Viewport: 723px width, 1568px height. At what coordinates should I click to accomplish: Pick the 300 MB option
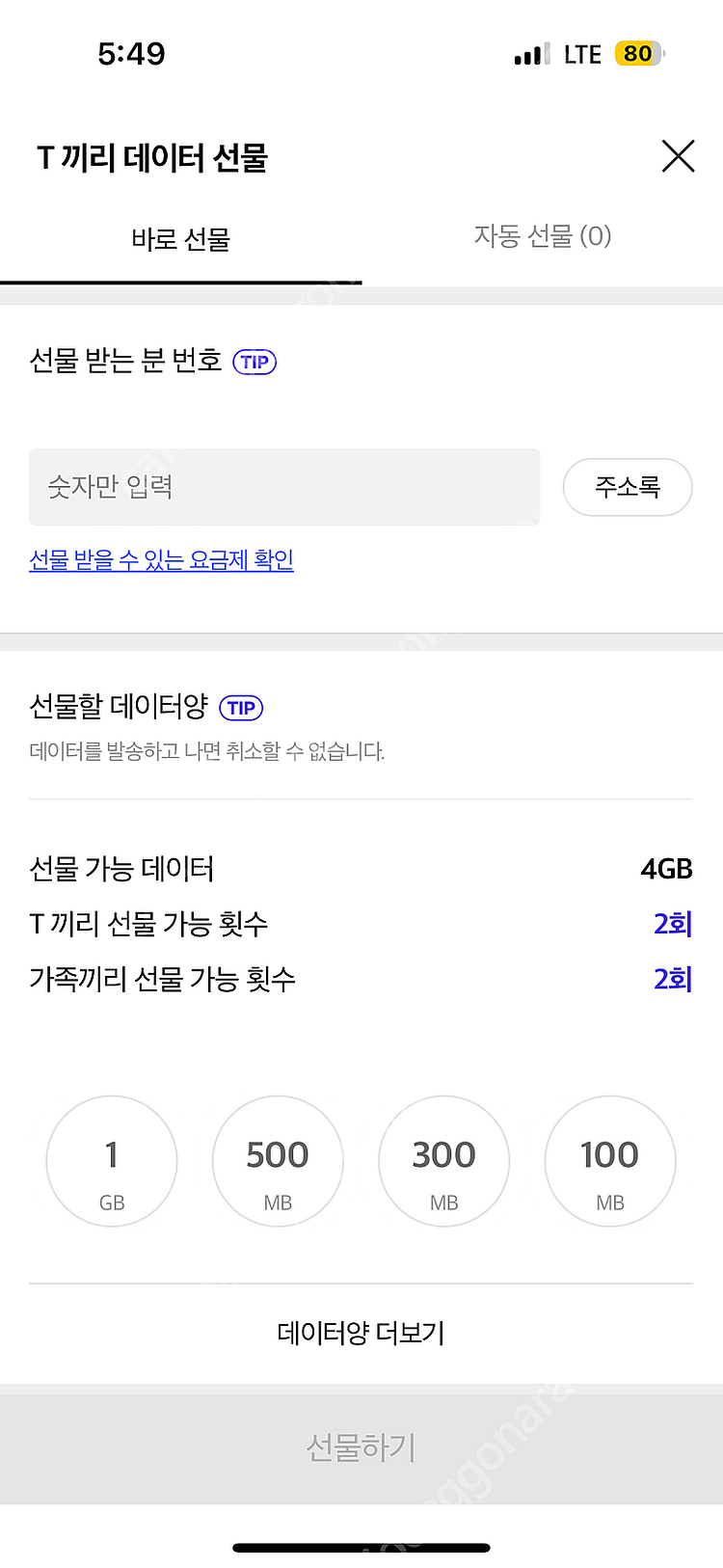tap(444, 1161)
